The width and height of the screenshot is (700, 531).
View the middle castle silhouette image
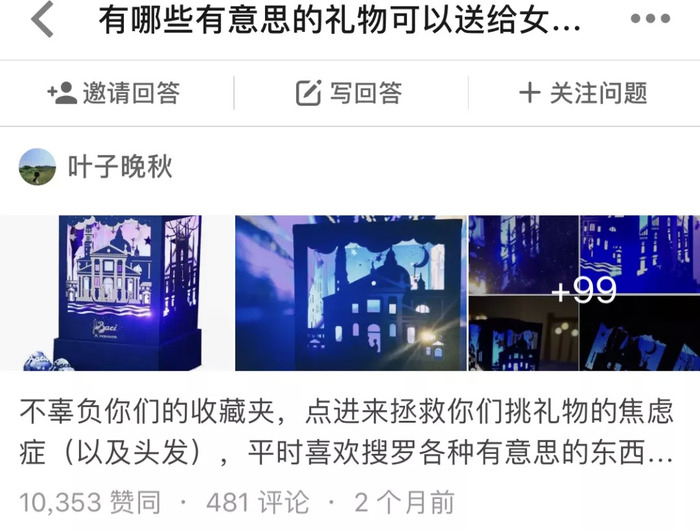coord(350,293)
